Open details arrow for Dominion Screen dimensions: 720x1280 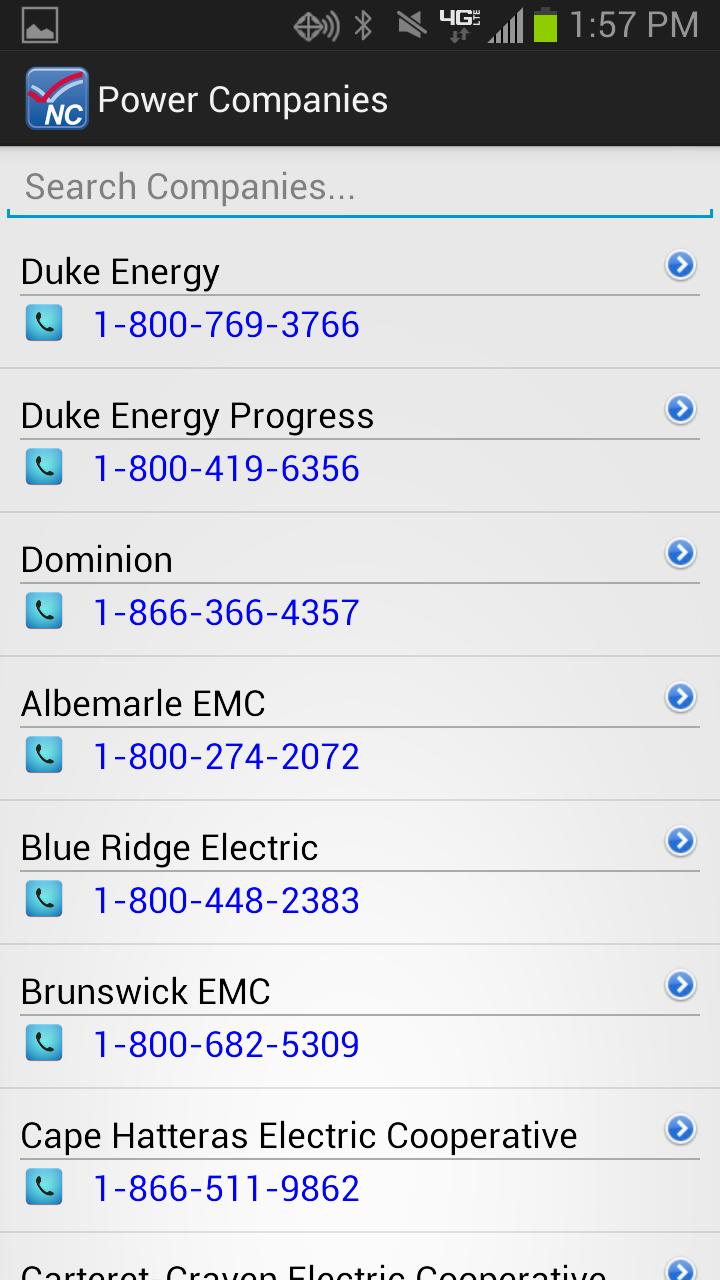(x=681, y=553)
